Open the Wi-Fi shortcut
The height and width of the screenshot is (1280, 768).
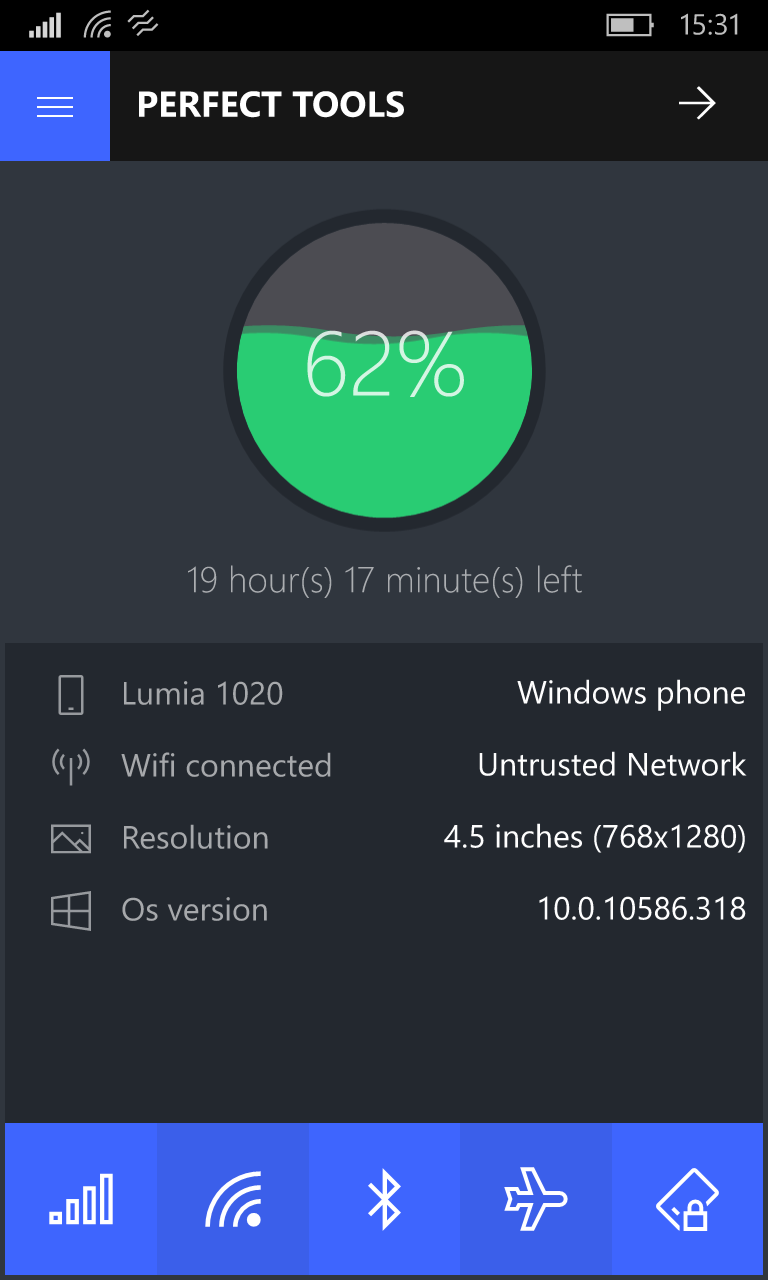(x=233, y=1199)
